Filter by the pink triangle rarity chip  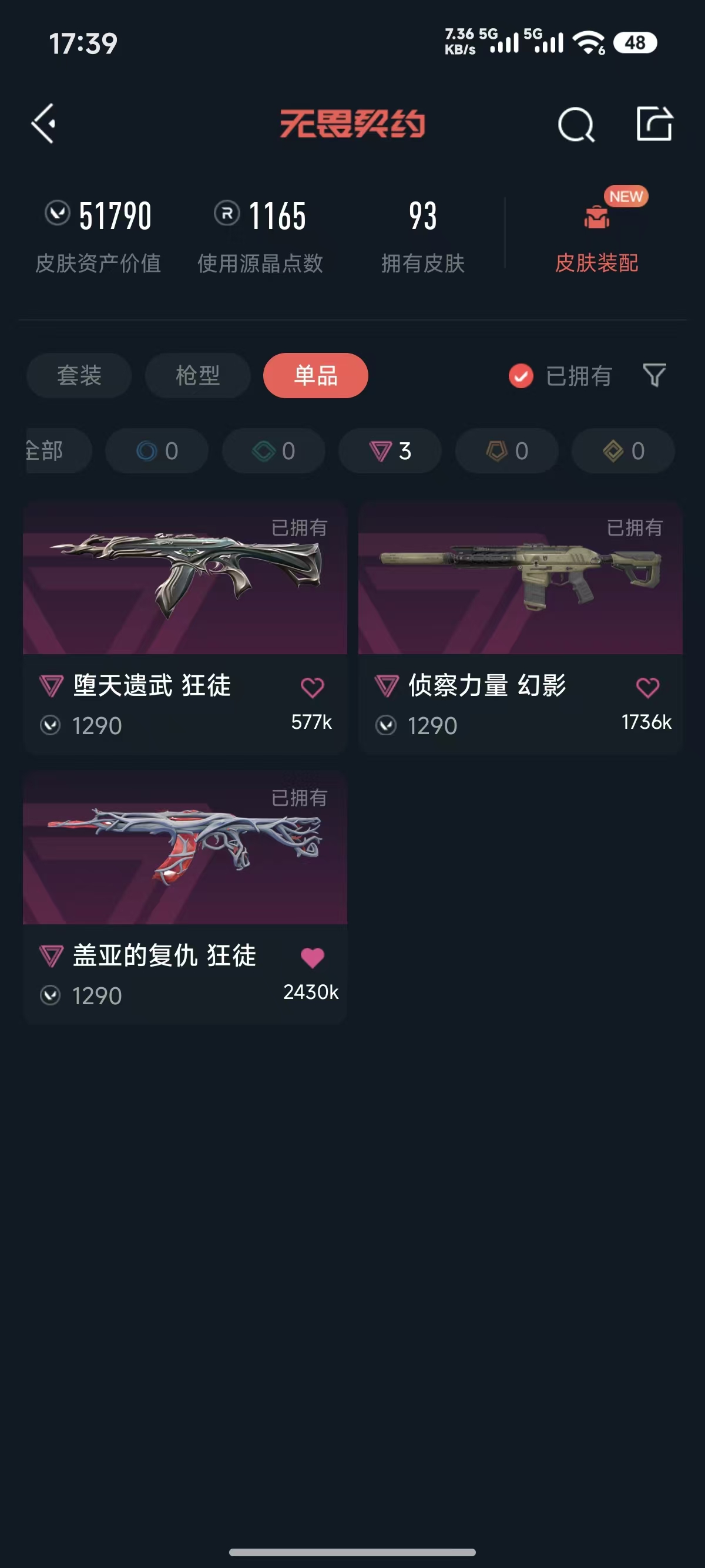click(390, 451)
